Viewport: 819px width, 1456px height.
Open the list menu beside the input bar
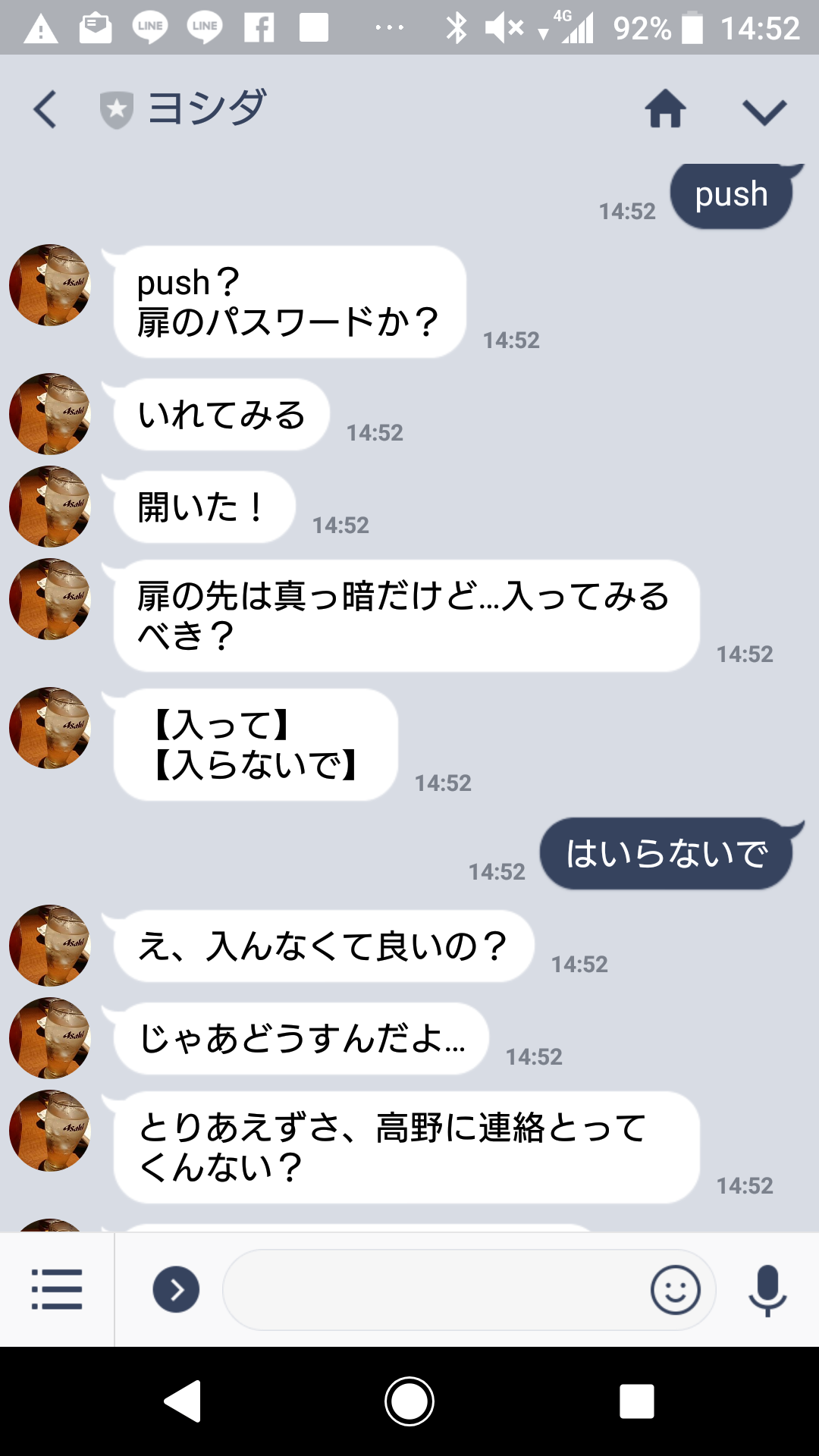[x=57, y=1289]
